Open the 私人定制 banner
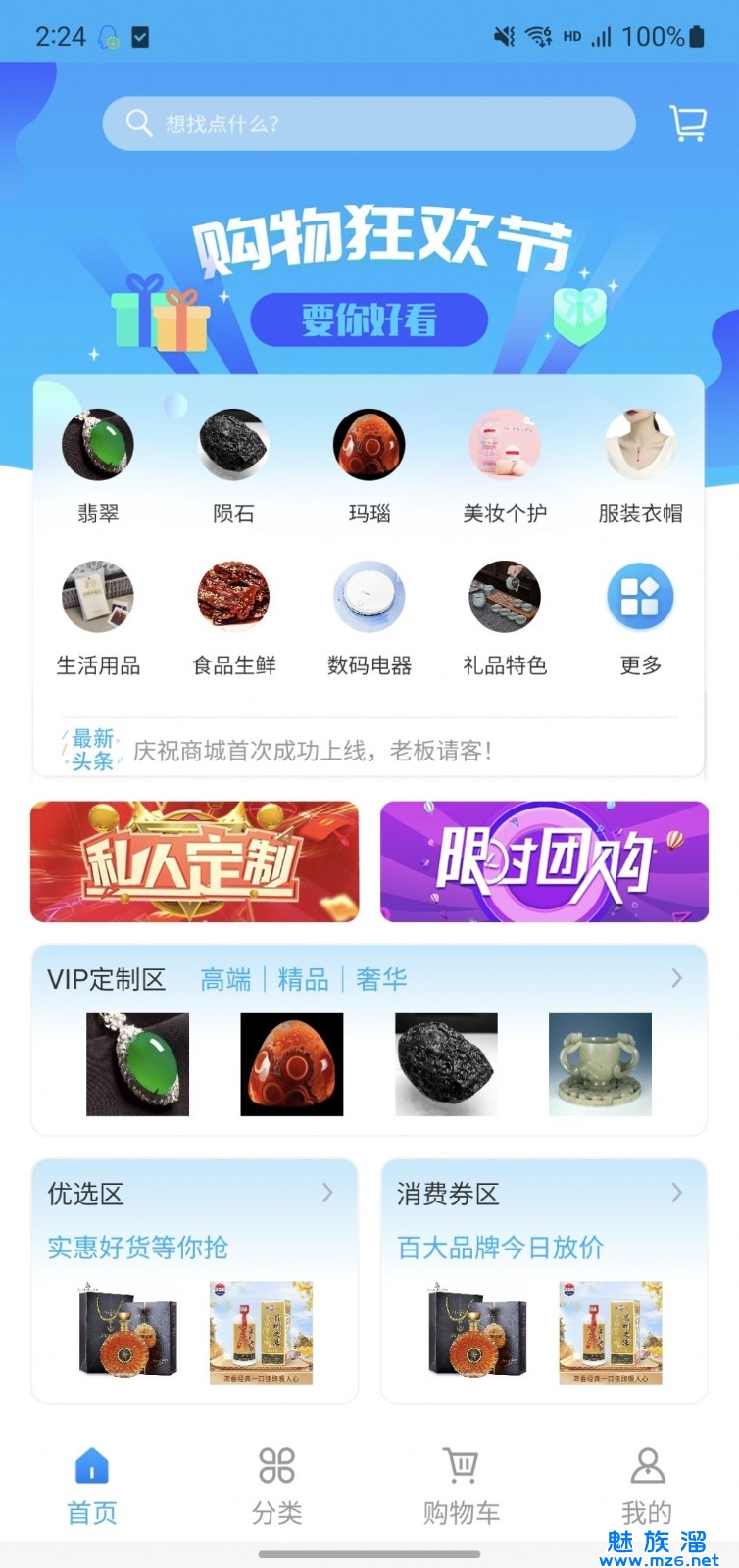This screenshot has width=739, height=1568. click(x=195, y=862)
